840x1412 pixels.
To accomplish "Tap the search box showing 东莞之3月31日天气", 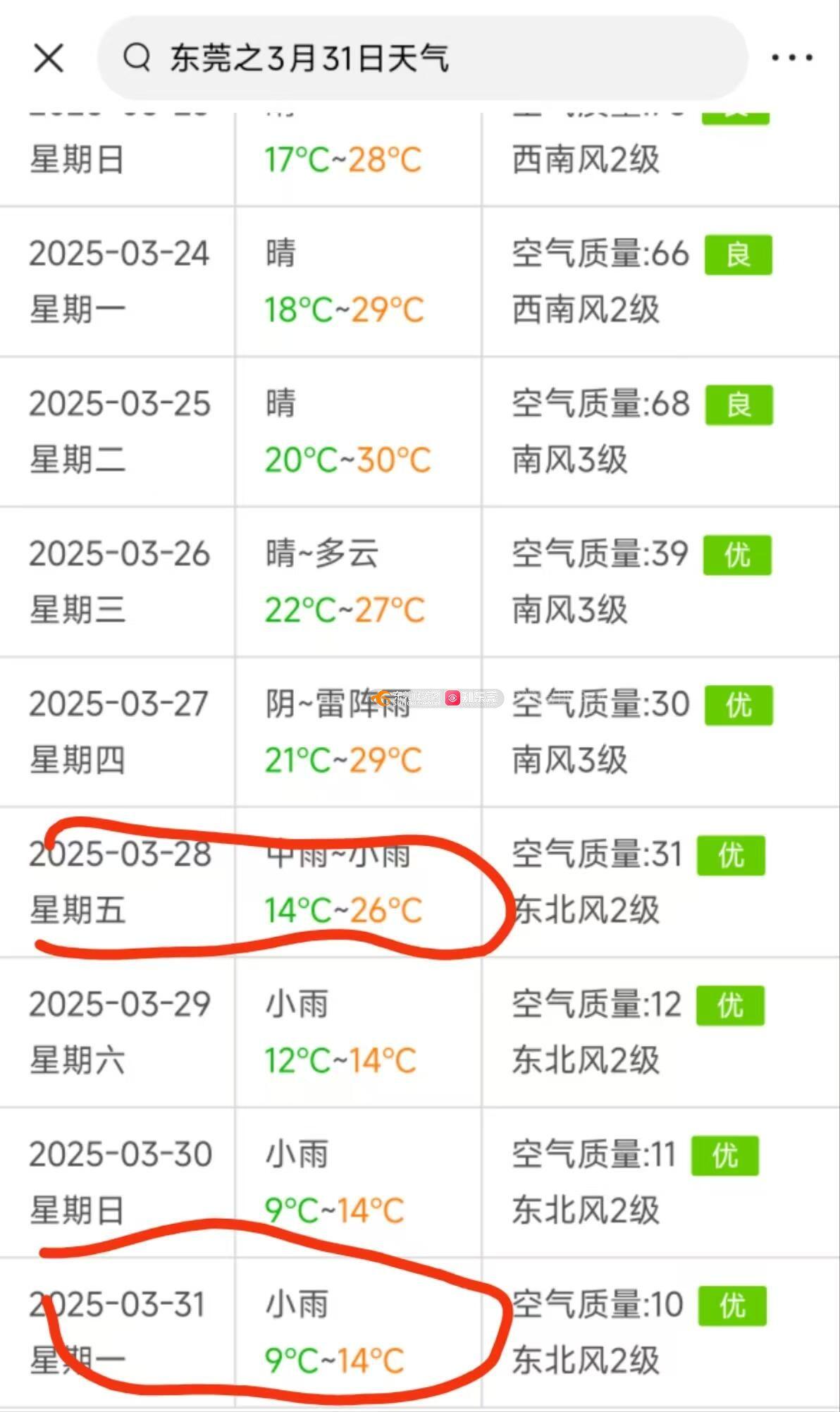I will (422, 58).
